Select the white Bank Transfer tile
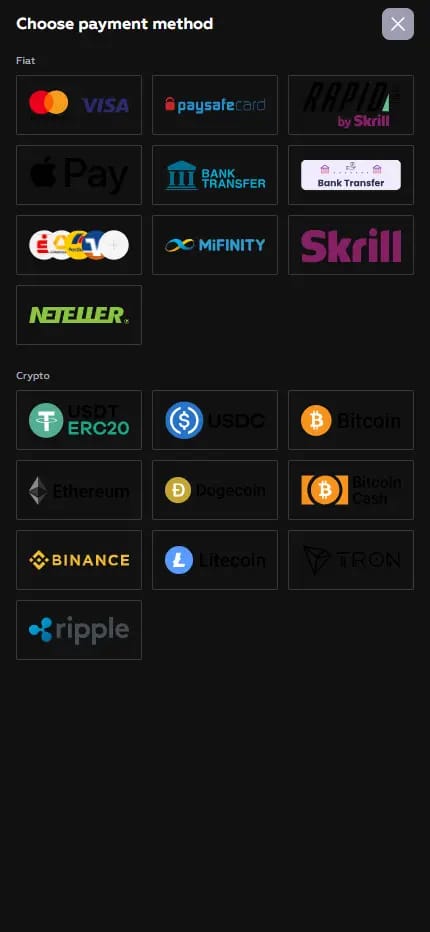The image size is (430, 932). (x=351, y=175)
